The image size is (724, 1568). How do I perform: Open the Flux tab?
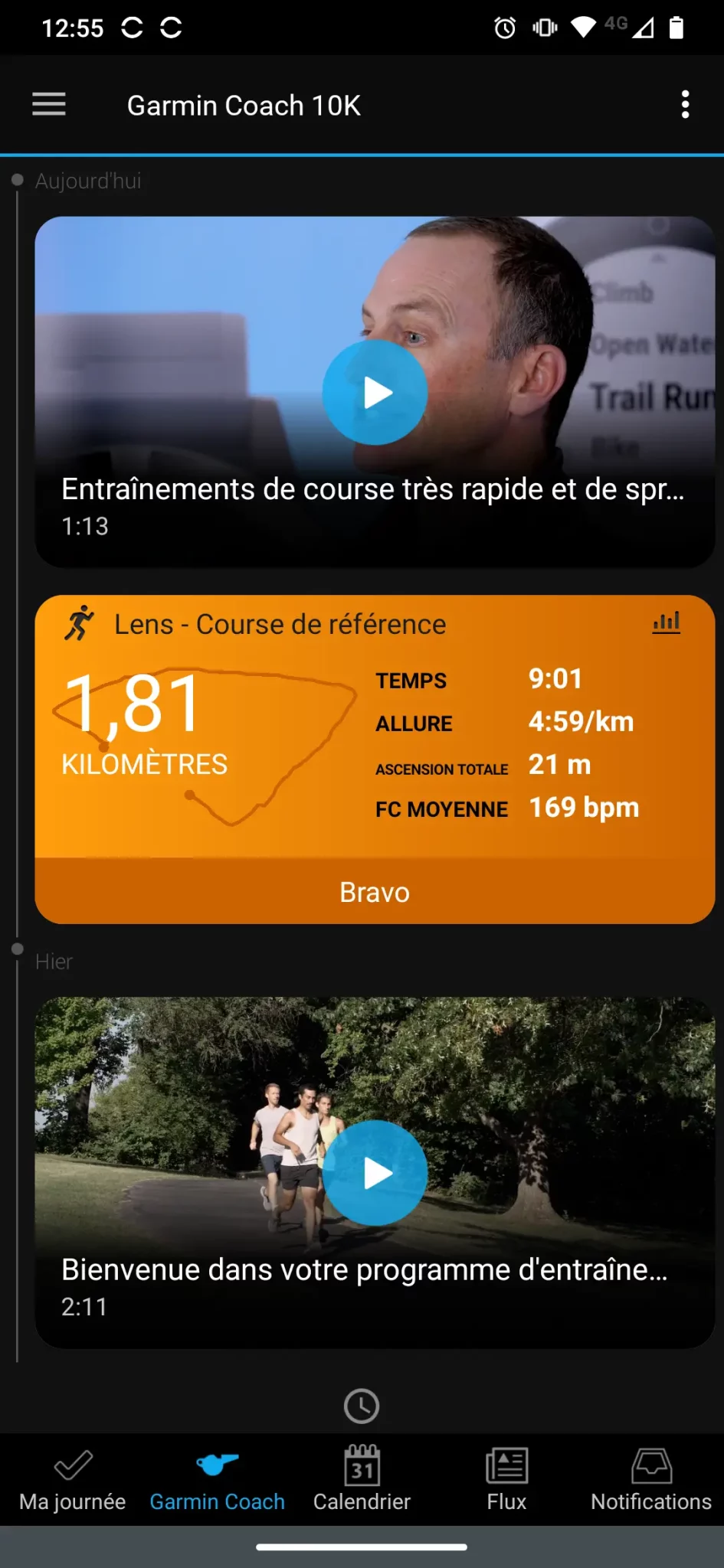point(506,1480)
